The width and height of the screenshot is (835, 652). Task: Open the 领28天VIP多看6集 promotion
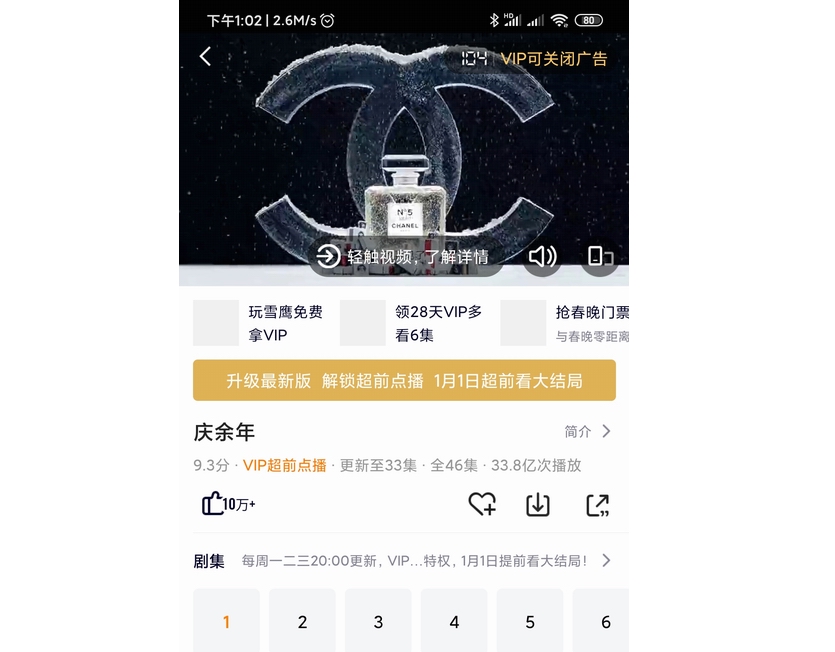click(412, 323)
